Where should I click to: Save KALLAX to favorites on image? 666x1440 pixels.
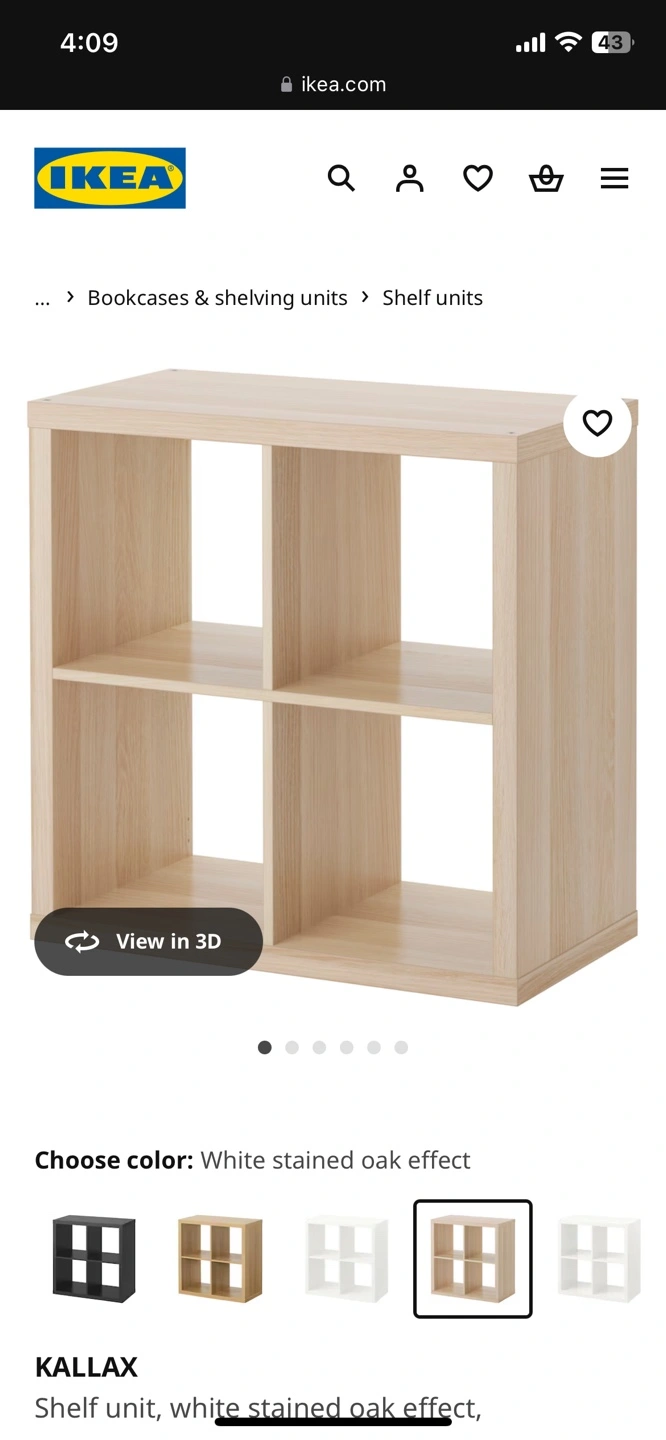597,423
